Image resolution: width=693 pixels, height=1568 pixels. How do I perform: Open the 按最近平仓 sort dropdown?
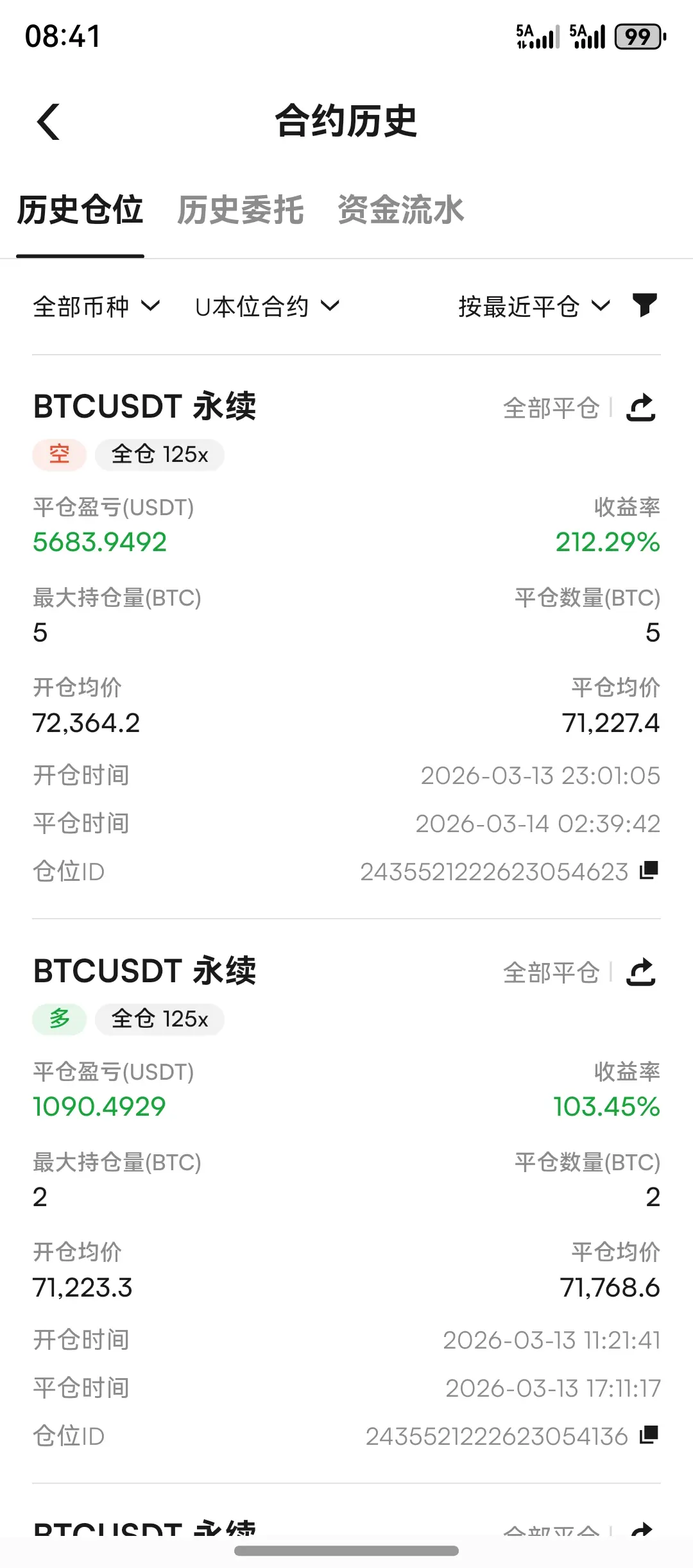pyautogui.click(x=534, y=307)
